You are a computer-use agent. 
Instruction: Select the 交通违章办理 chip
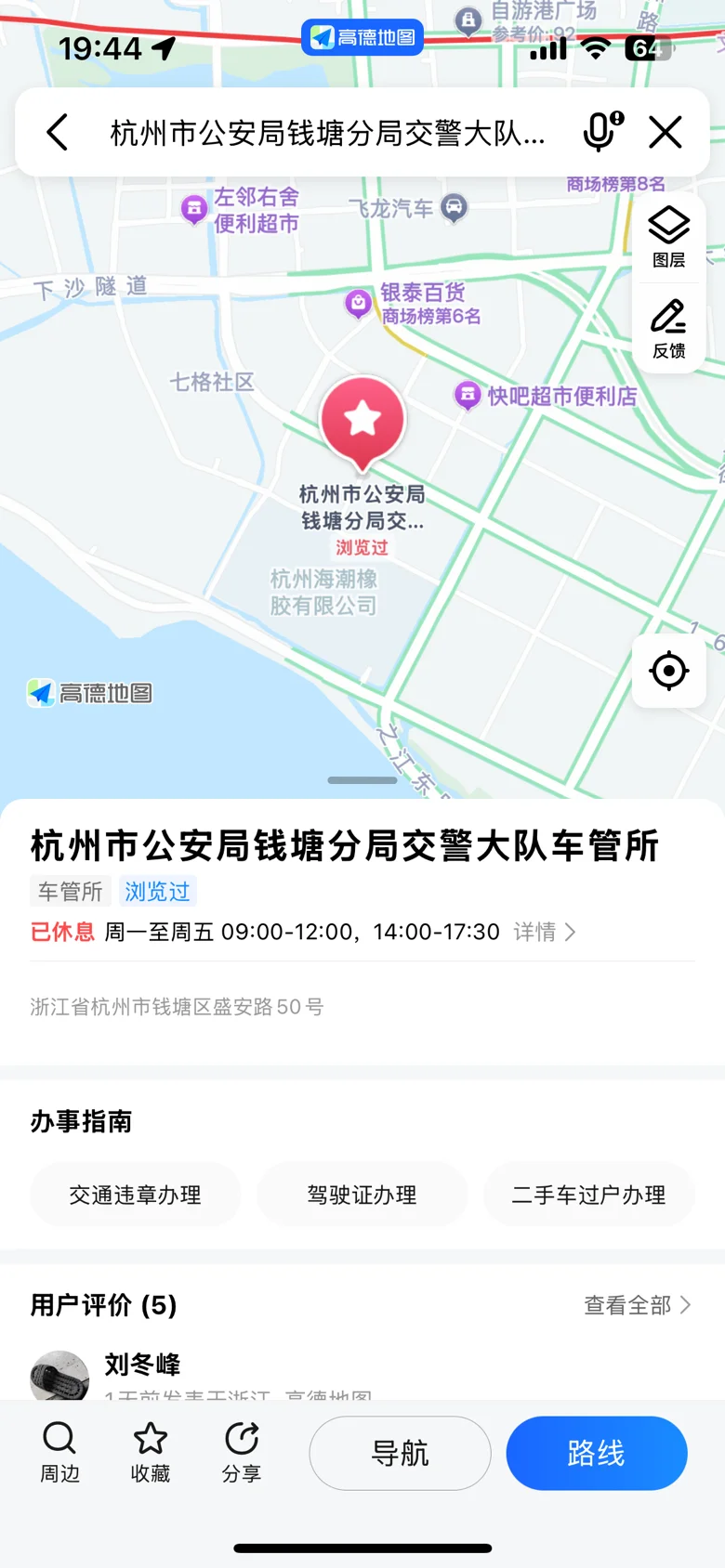(136, 1195)
